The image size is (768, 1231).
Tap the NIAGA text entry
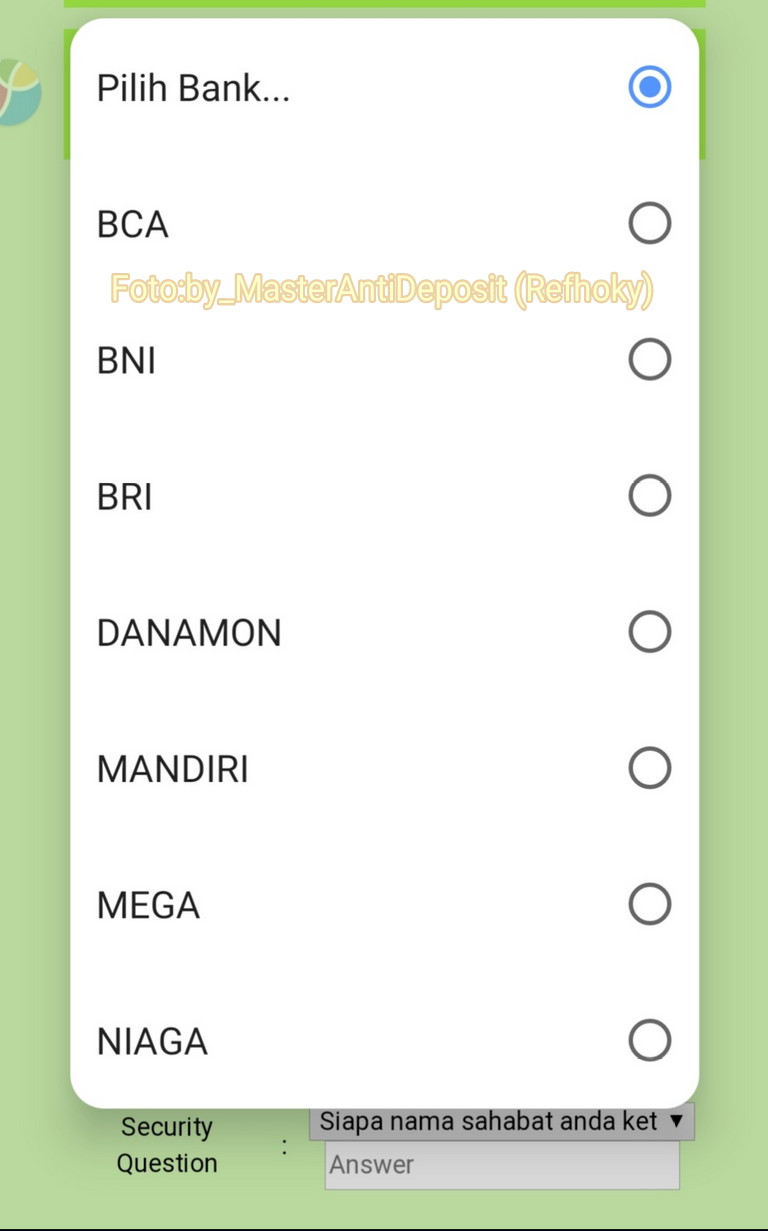(152, 1040)
